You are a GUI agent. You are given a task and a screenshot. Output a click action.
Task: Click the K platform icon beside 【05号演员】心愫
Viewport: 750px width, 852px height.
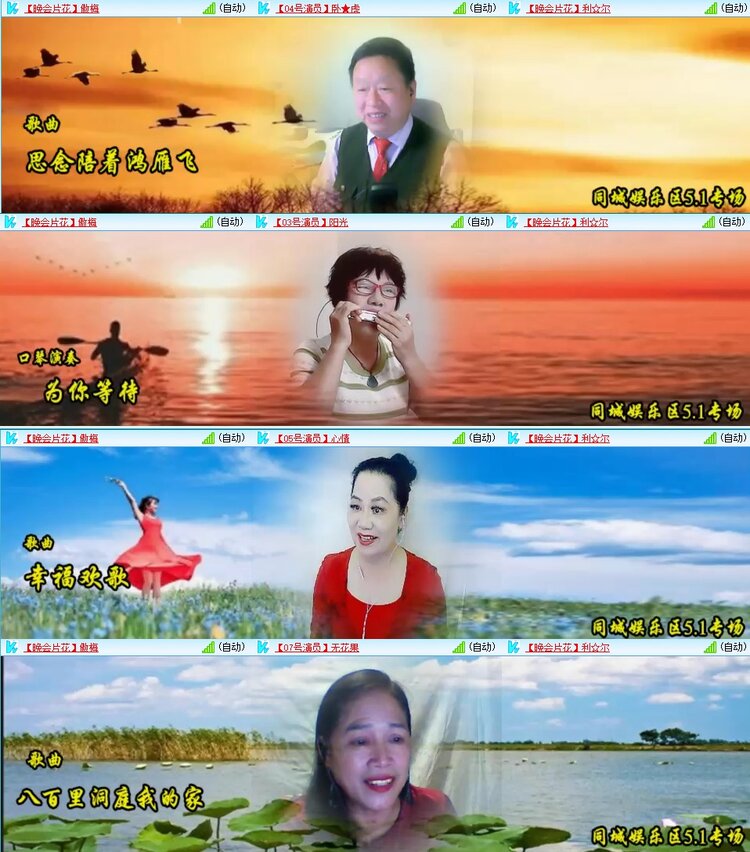262,437
